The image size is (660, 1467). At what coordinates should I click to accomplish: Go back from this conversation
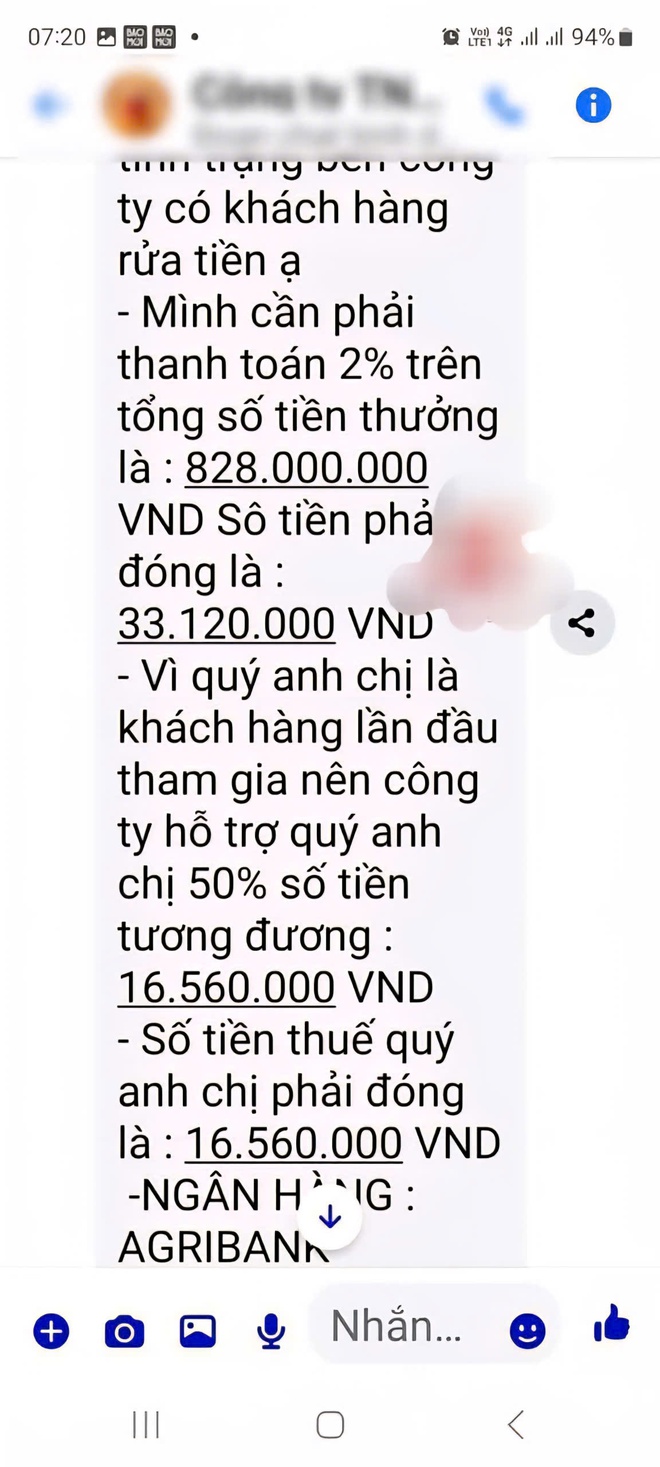48,104
